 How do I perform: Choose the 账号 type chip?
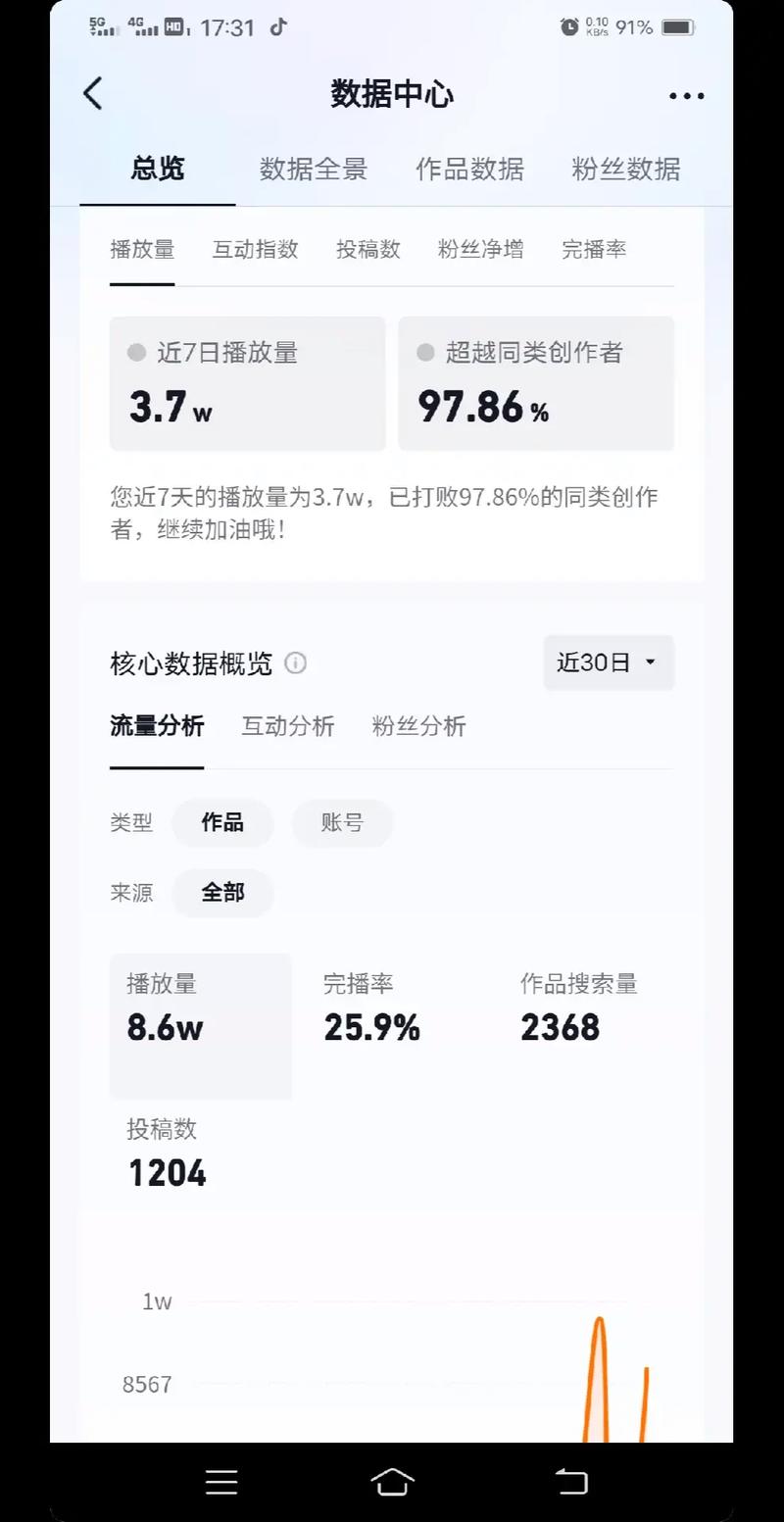pos(342,822)
